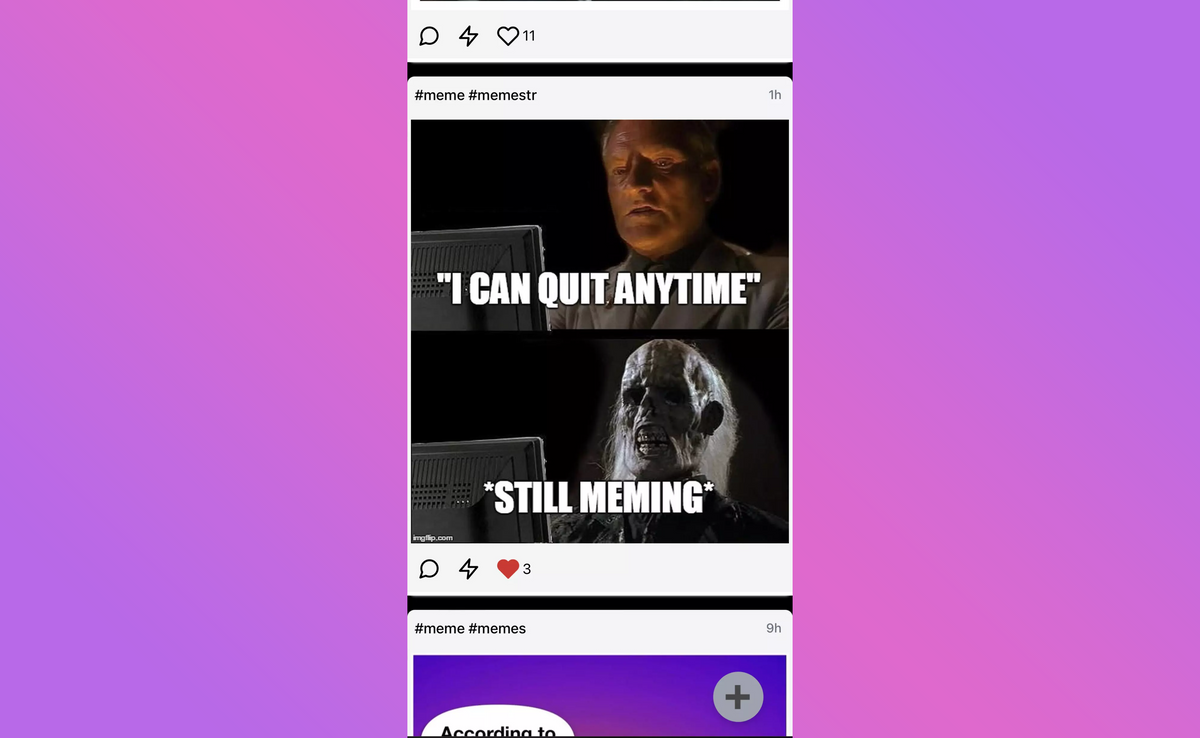Like the post with 11 likes
Screen dimensions: 1200x738
(x=508, y=36)
